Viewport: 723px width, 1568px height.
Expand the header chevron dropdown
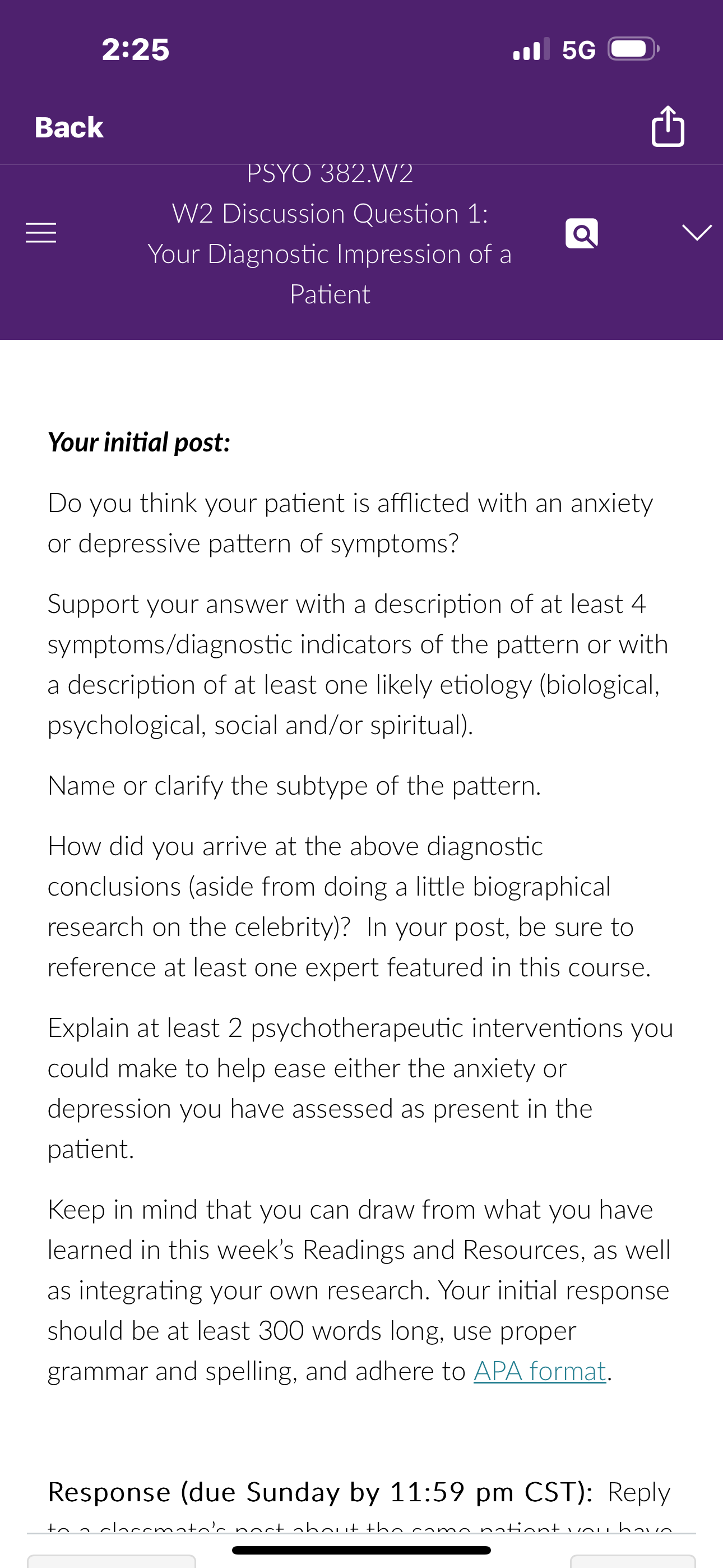696,233
